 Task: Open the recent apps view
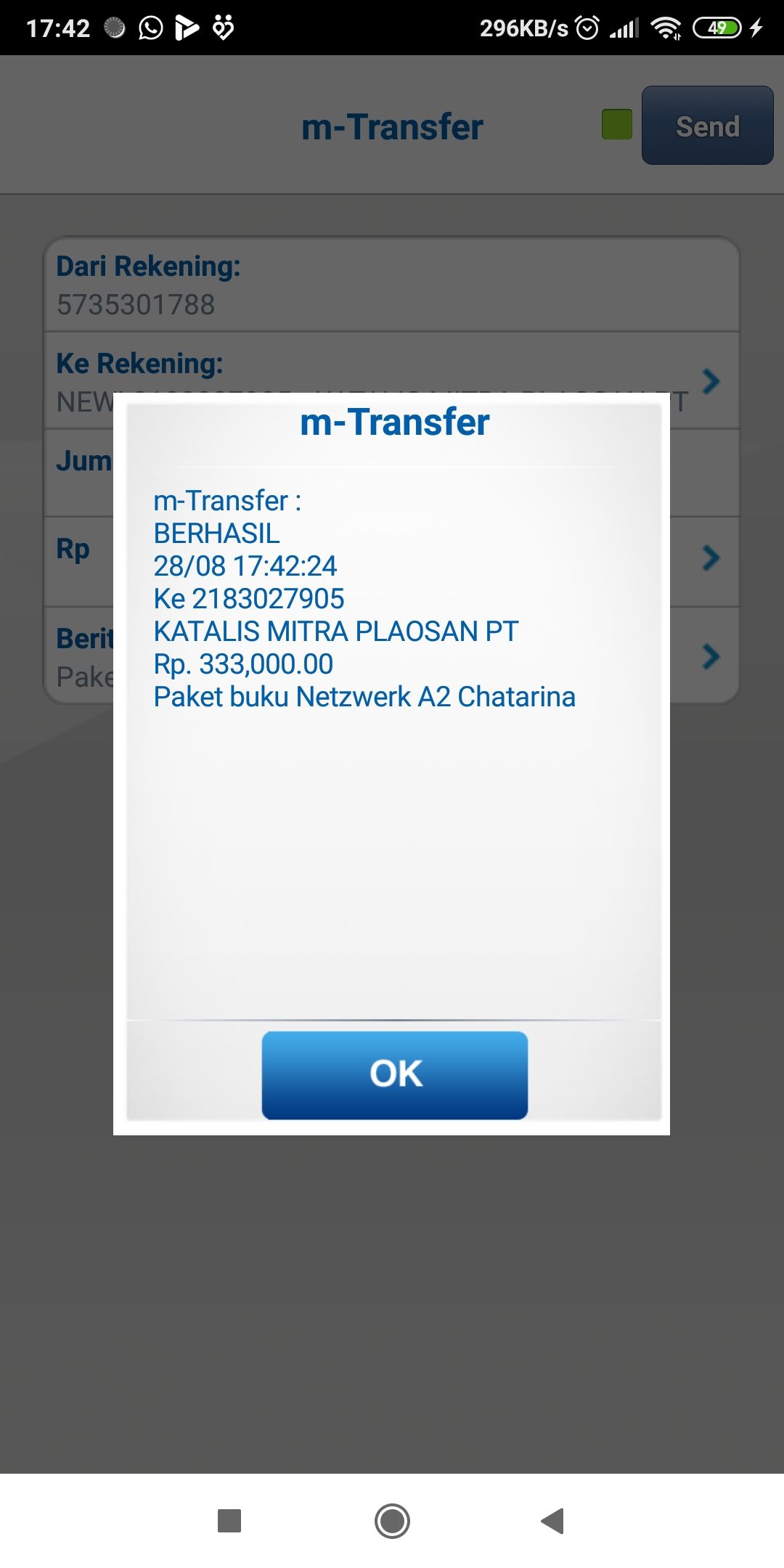pos(229,1521)
